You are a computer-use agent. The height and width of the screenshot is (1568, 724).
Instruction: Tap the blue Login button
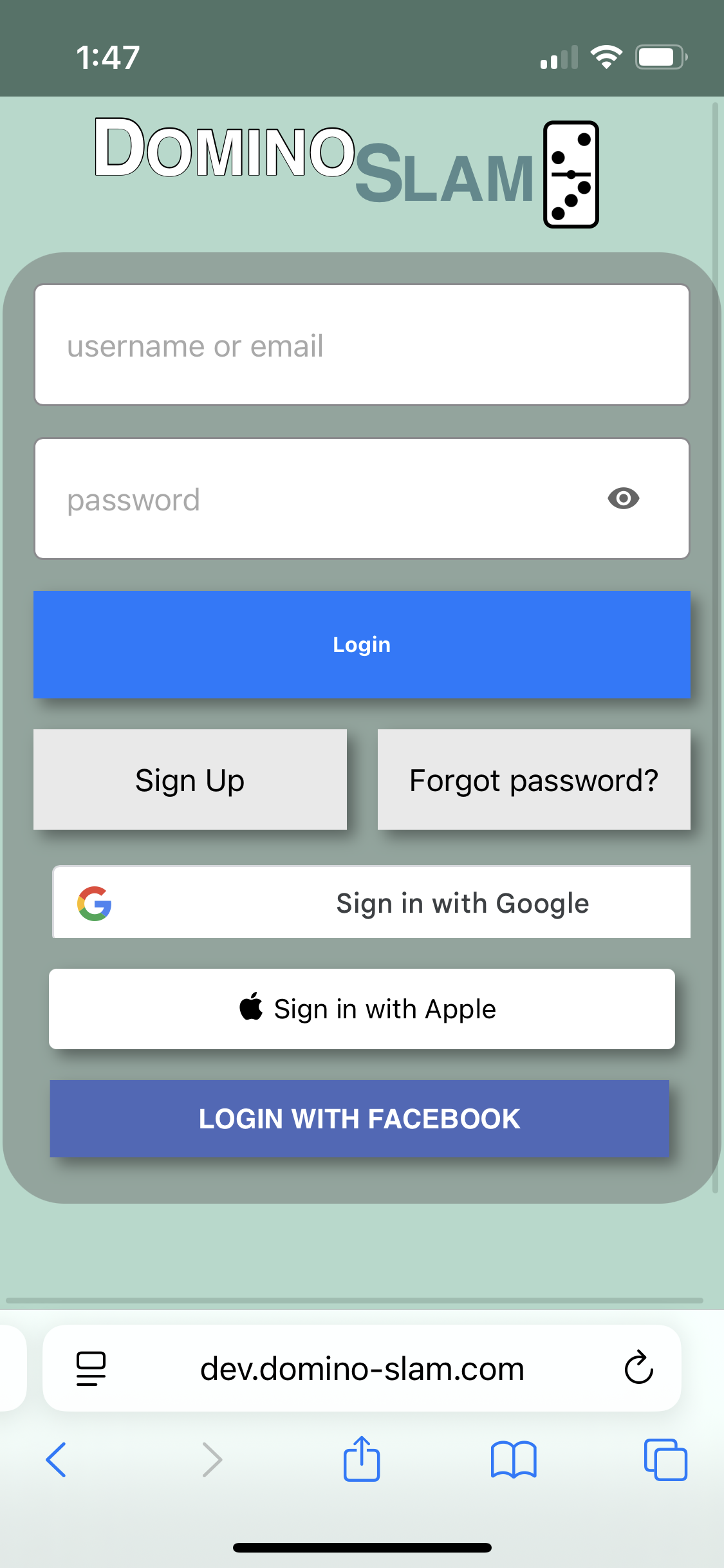[362, 644]
